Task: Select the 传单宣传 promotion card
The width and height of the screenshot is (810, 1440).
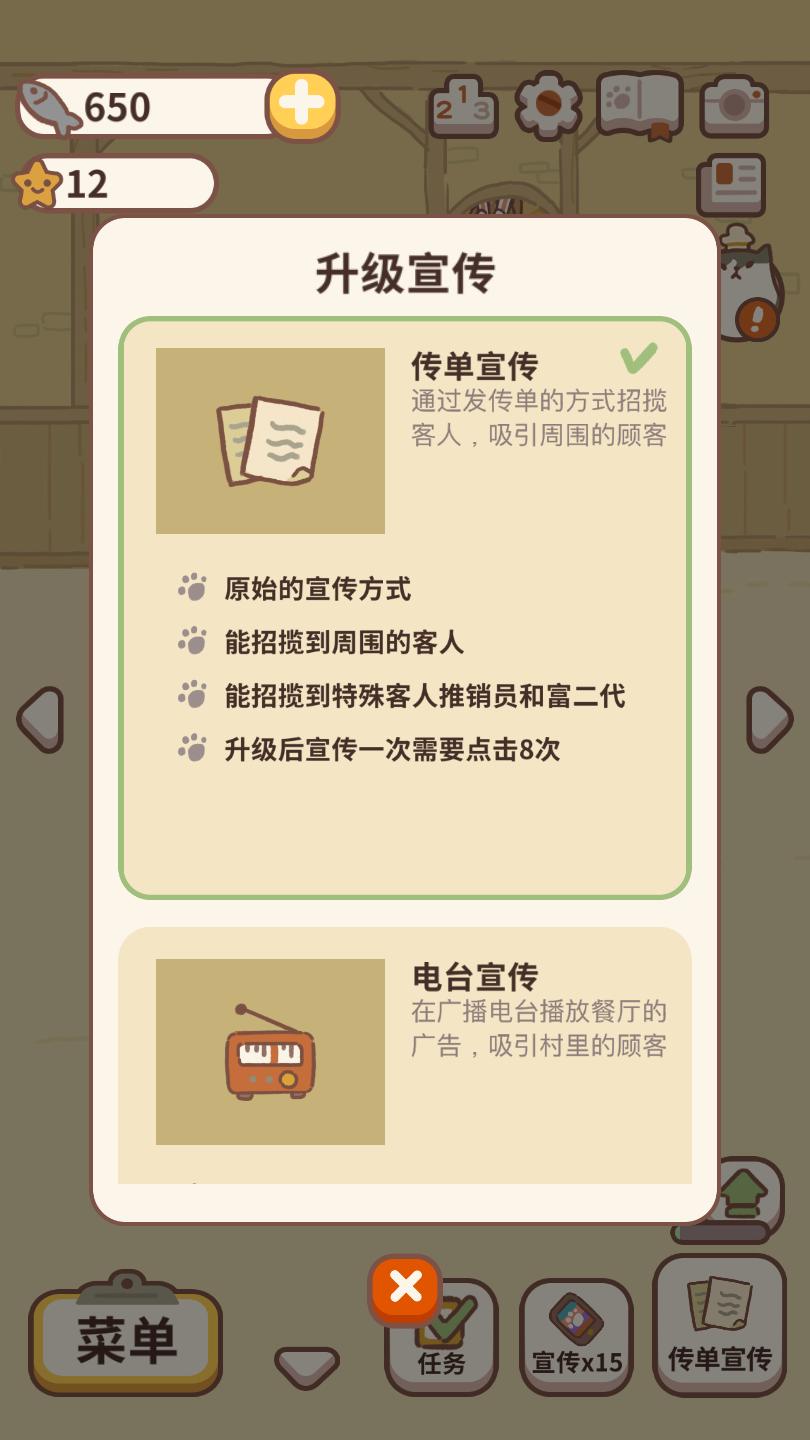Action: pyautogui.click(x=405, y=608)
